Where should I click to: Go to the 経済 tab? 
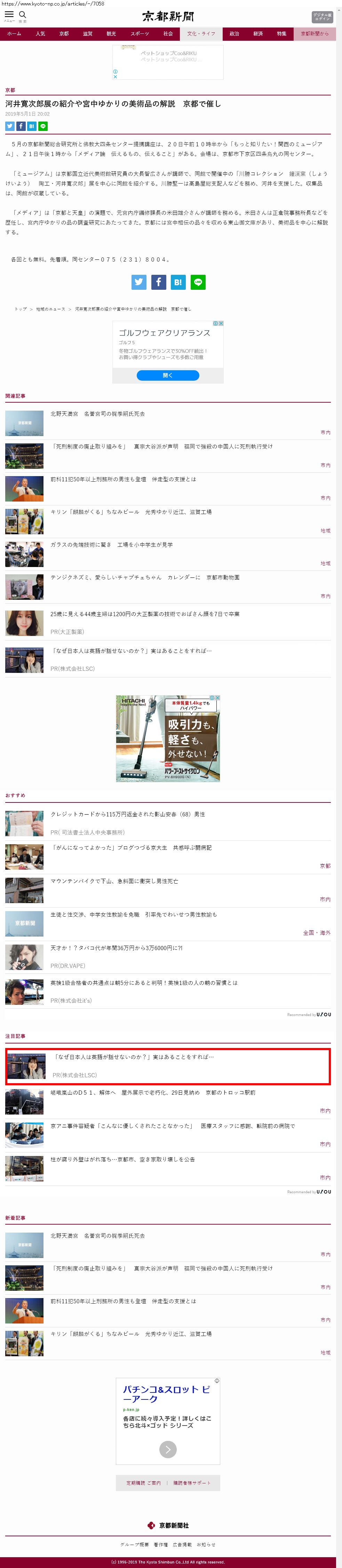(258, 34)
